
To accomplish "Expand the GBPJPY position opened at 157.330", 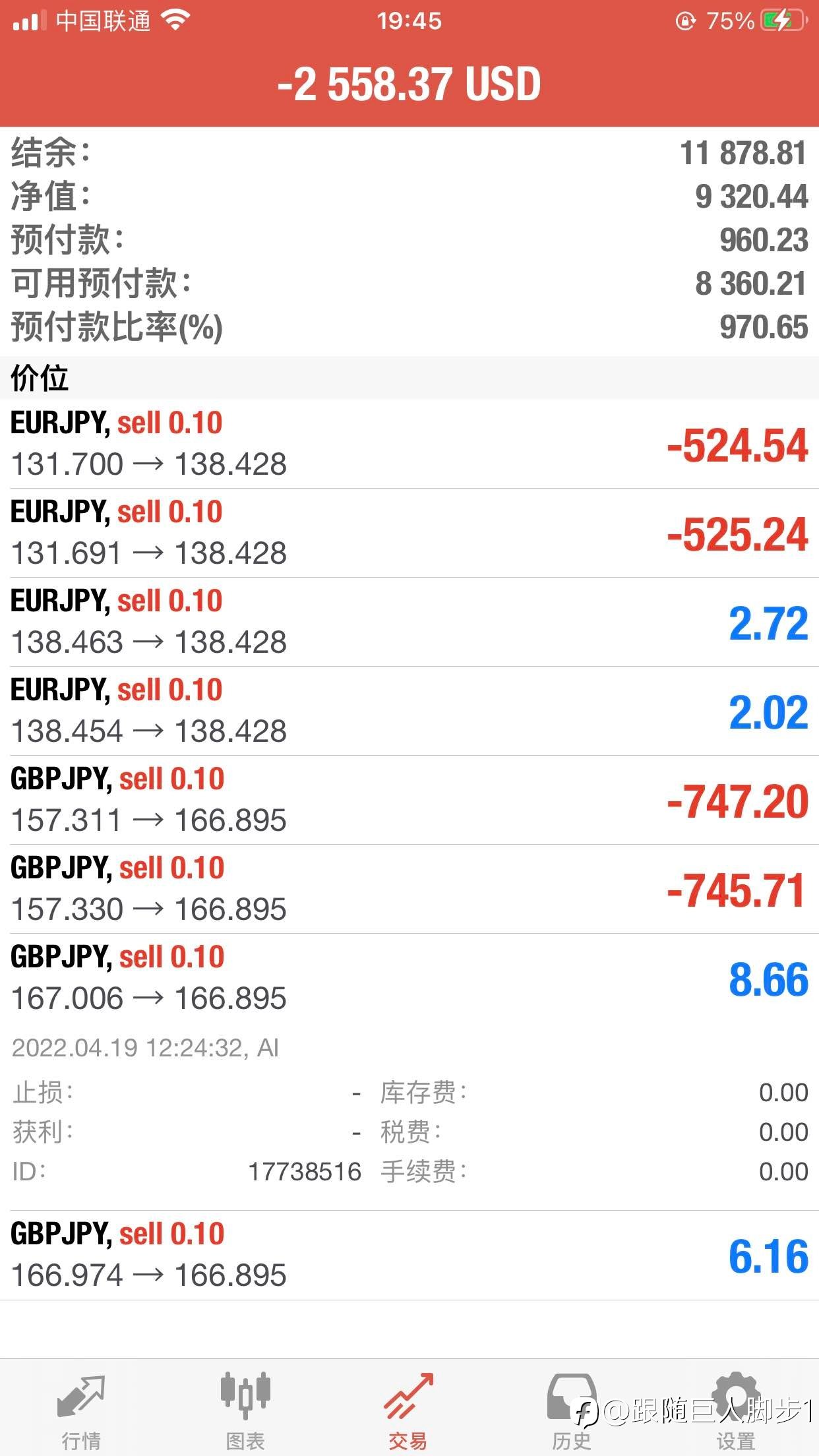I will click(x=409, y=889).
